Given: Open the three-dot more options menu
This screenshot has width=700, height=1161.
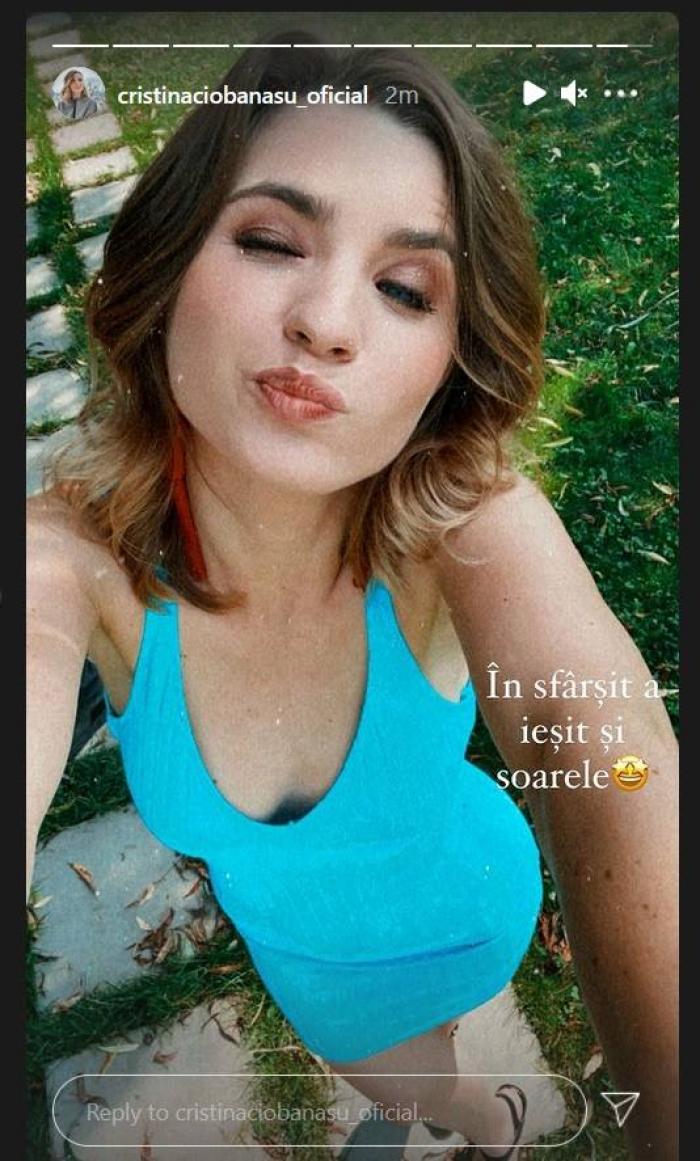Looking at the screenshot, I should point(620,94).
